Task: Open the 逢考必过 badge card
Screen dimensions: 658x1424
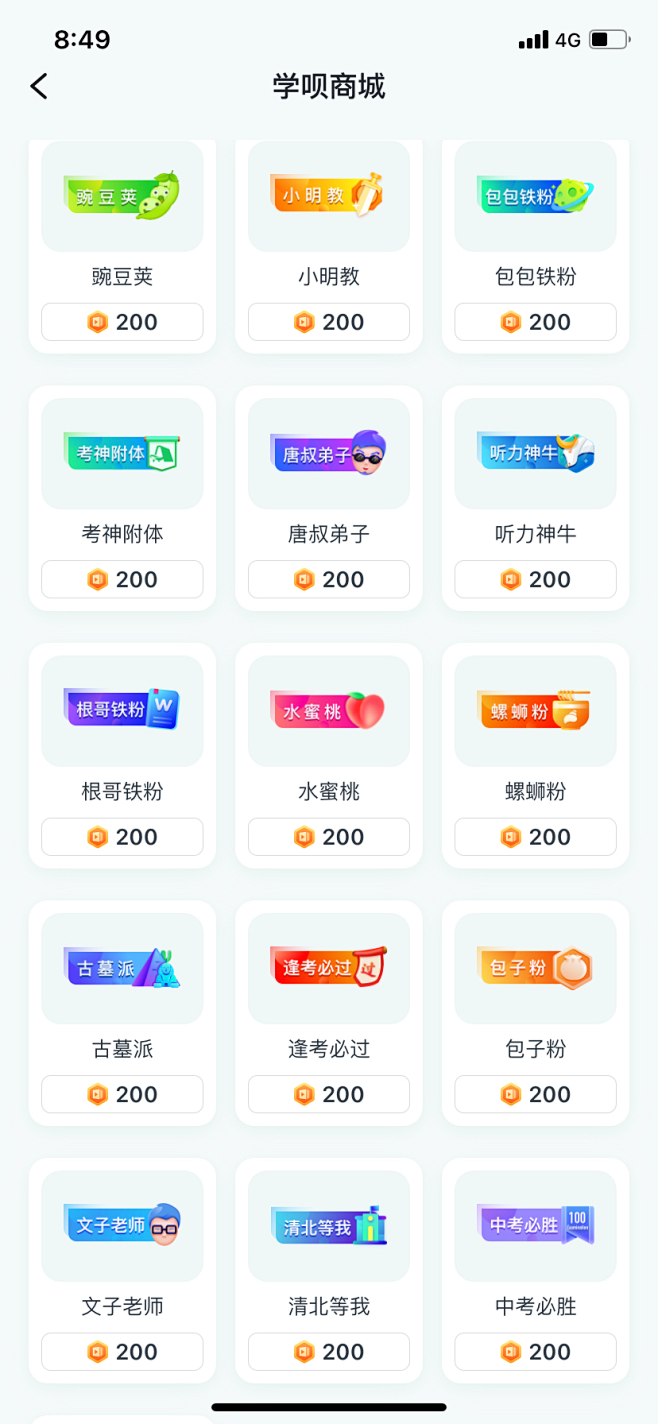Action: pyautogui.click(x=329, y=968)
